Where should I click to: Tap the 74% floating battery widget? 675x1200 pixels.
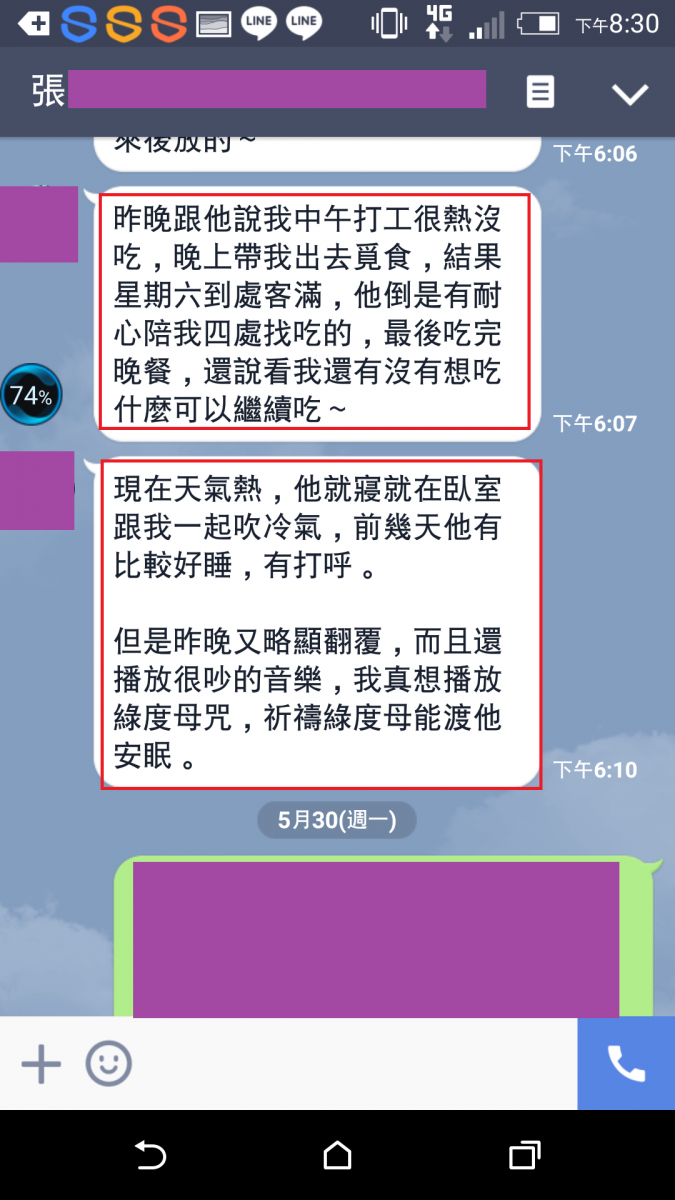coord(31,396)
